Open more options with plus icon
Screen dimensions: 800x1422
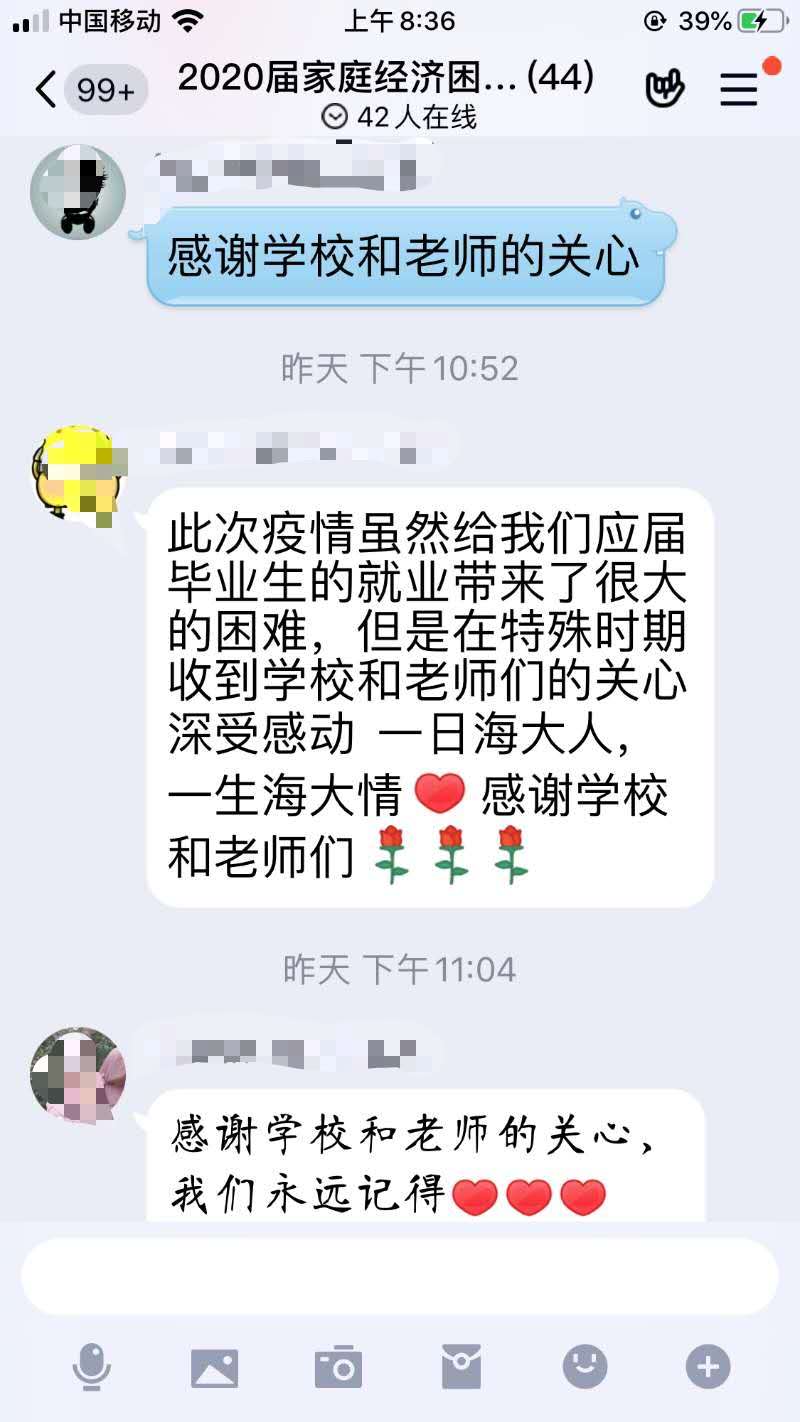(708, 1366)
